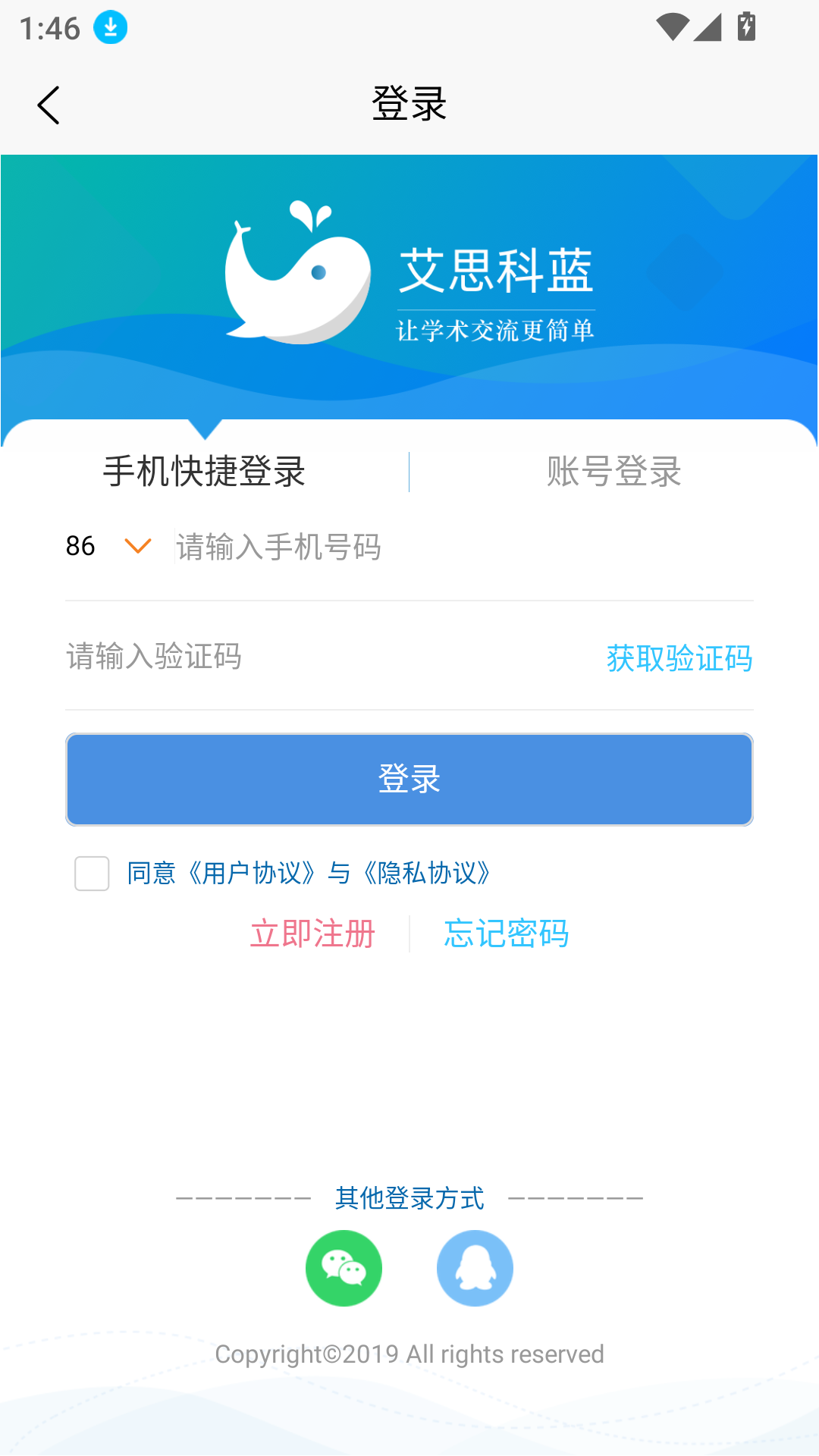
Task: Open 忘记密码 to reset password
Action: point(506,934)
